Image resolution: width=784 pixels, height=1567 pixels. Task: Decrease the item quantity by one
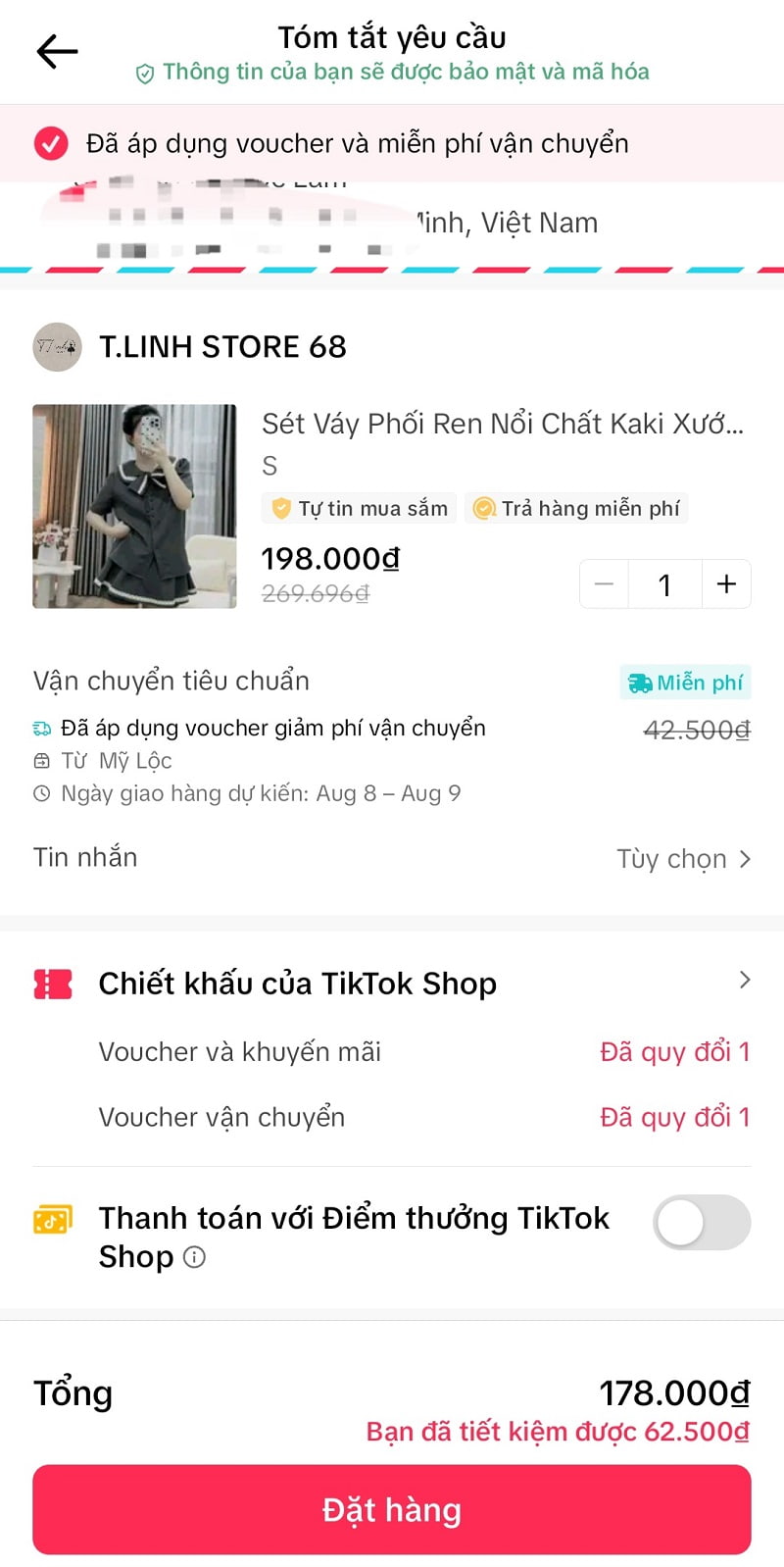click(x=605, y=584)
